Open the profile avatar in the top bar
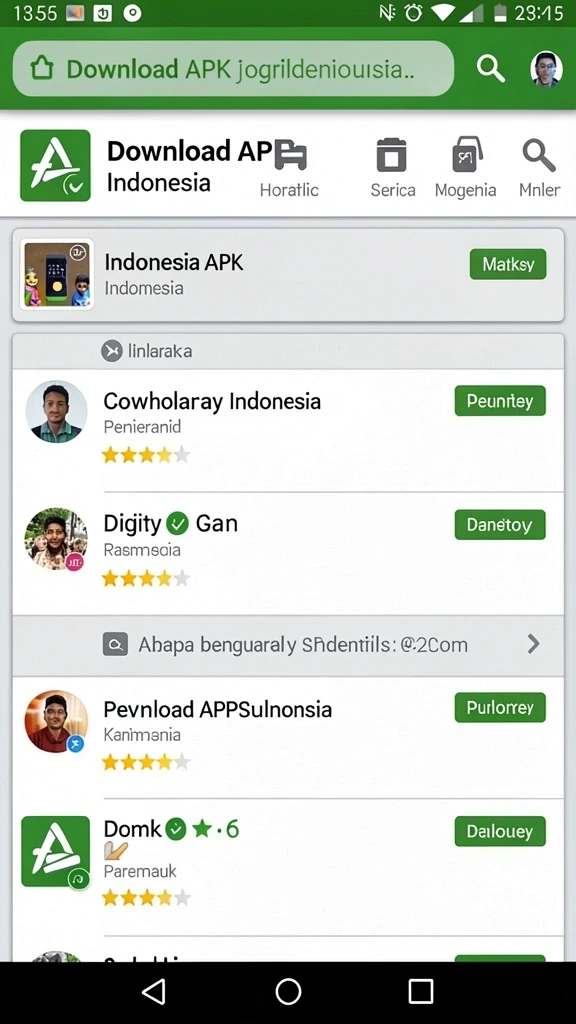The height and width of the screenshot is (1024, 576). [x=546, y=69]
